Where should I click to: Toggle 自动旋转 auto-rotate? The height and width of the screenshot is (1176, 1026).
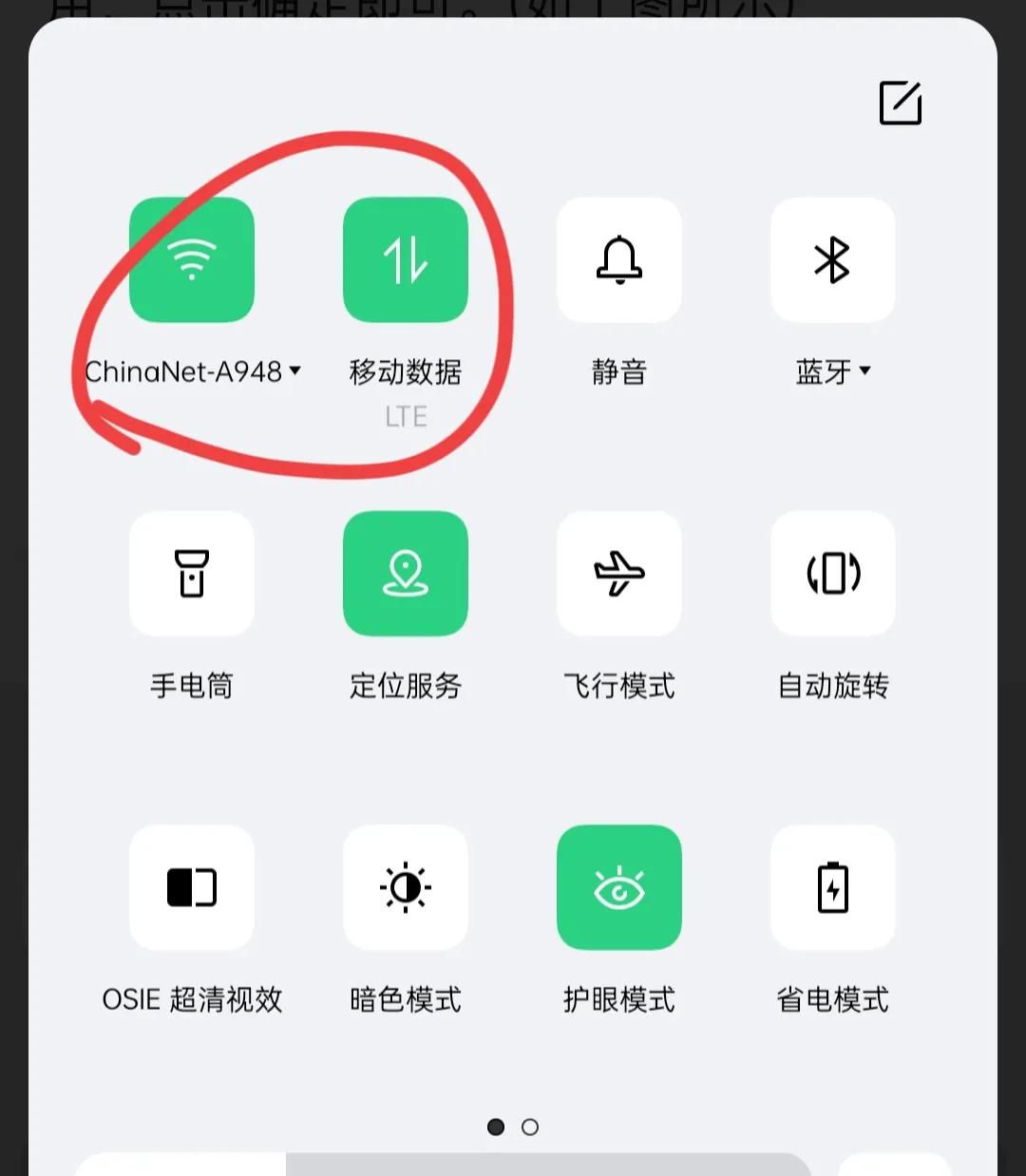(833, 574)
